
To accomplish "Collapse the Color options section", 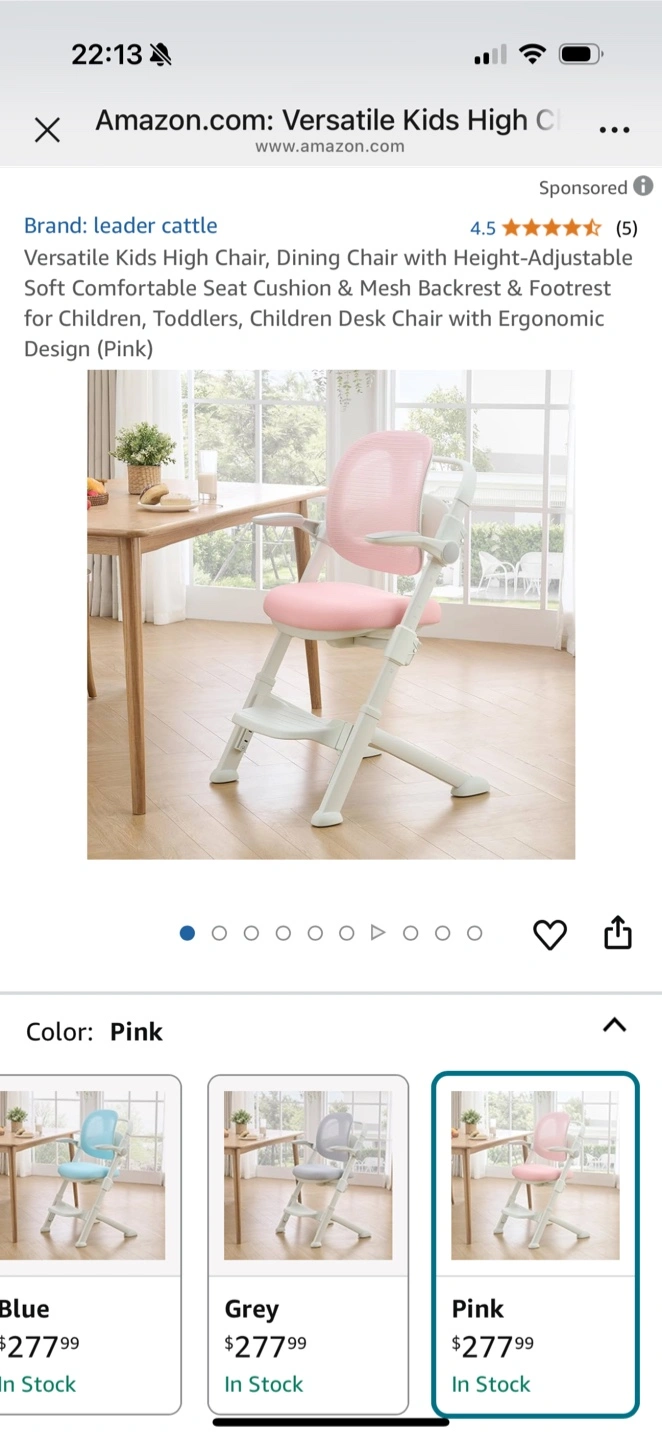I will click(x=615, y=1025).
